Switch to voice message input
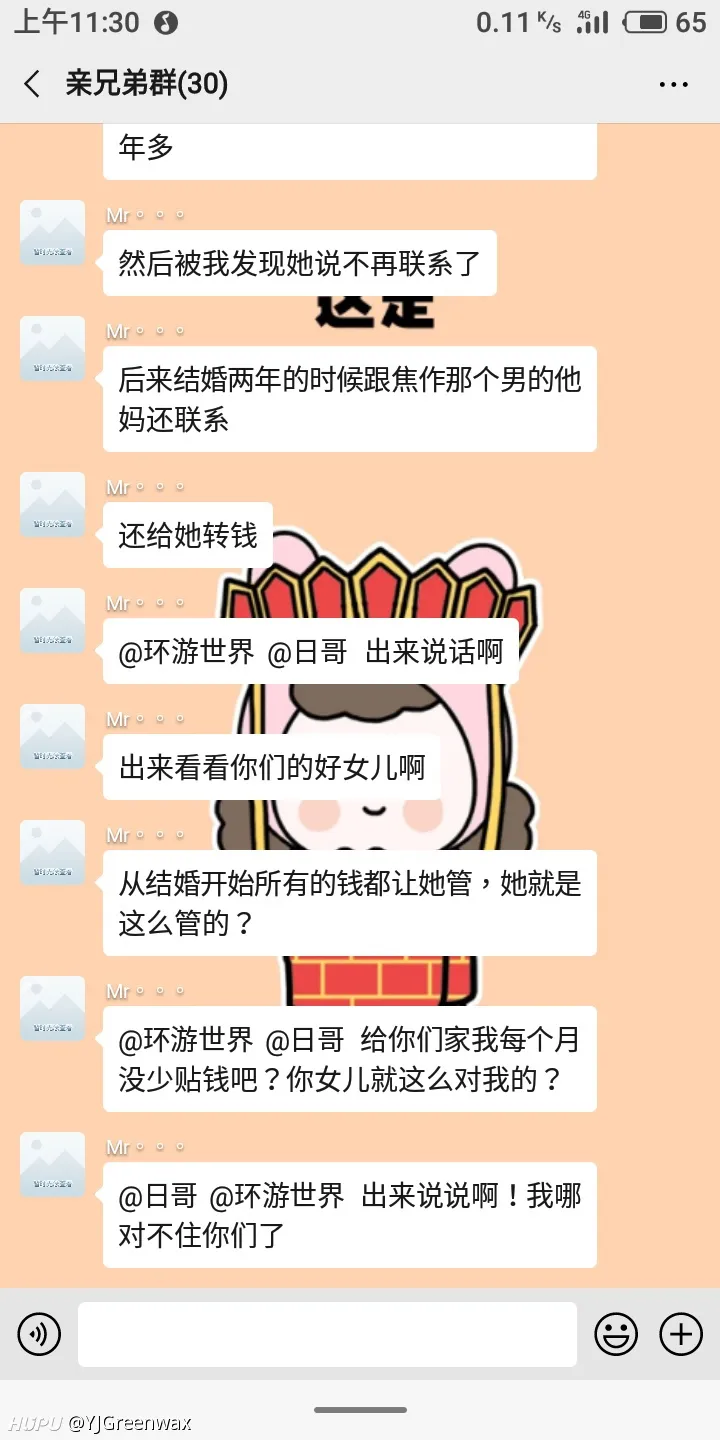The height and width of the screenshot is (1440, 720). pyautogui.click(x=39, y=1334)
